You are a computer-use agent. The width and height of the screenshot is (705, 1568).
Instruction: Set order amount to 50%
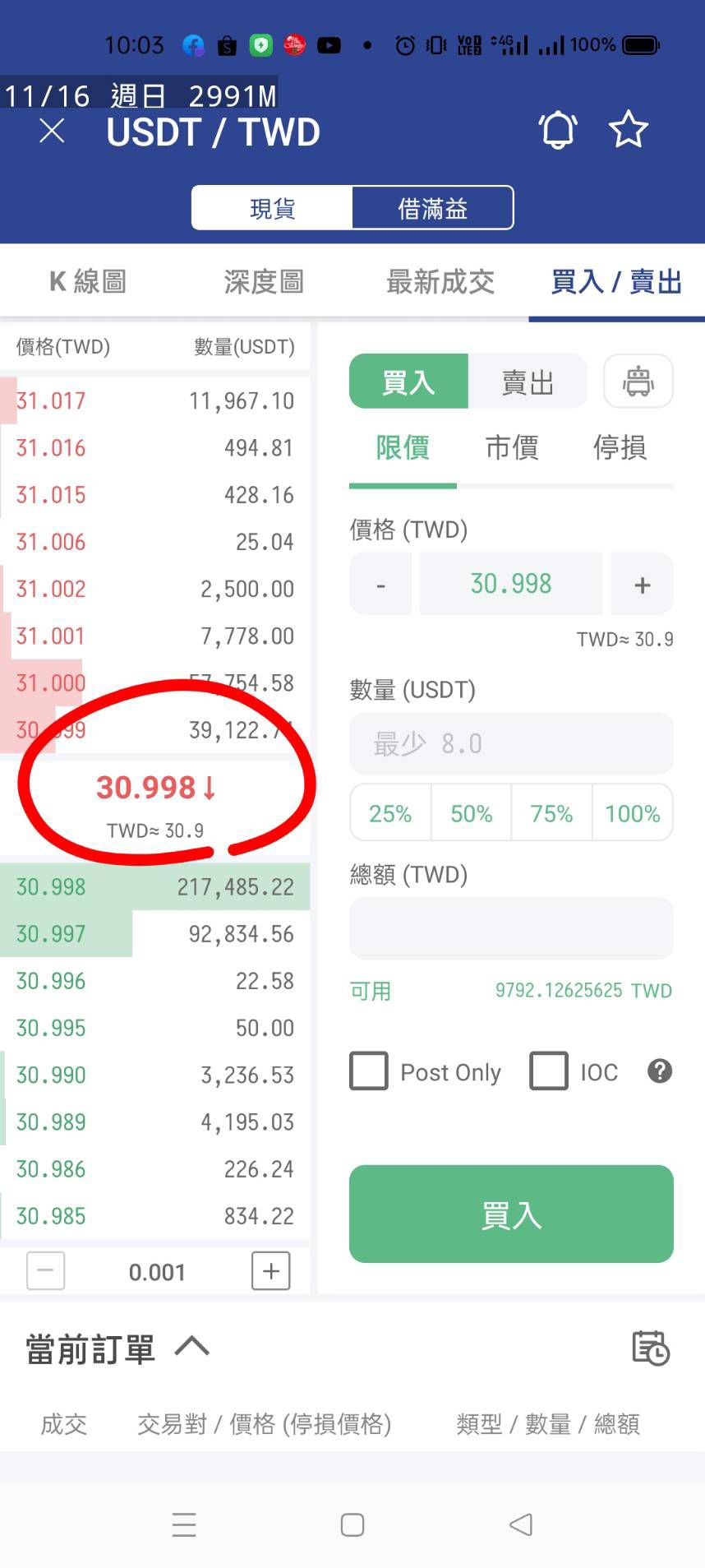tap(470, 812)
